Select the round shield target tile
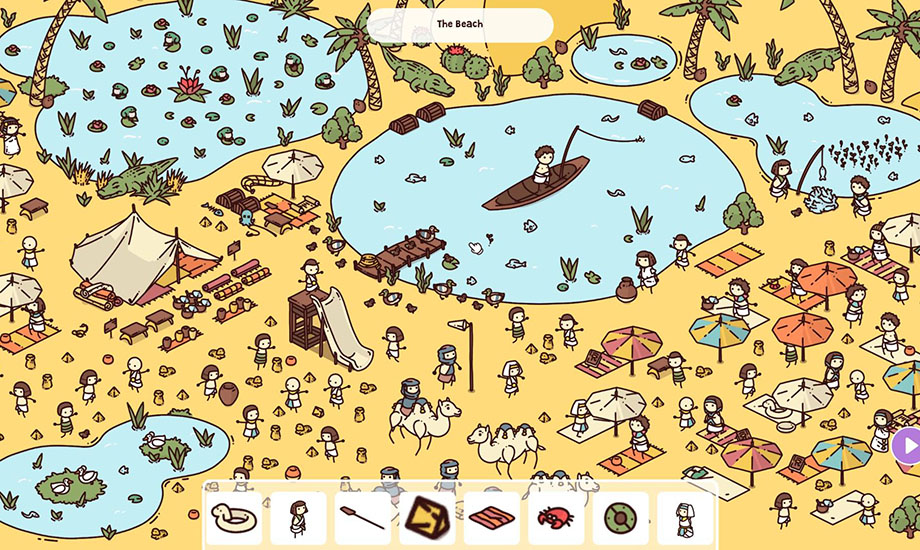The height and width of the screenshot is (550, 920). point(620,518)
